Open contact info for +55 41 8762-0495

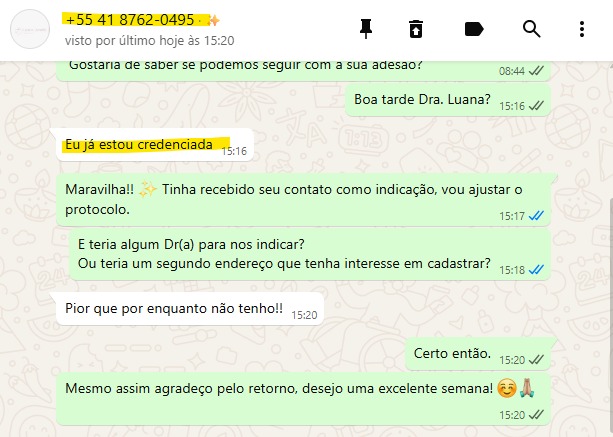coord(129,21)
